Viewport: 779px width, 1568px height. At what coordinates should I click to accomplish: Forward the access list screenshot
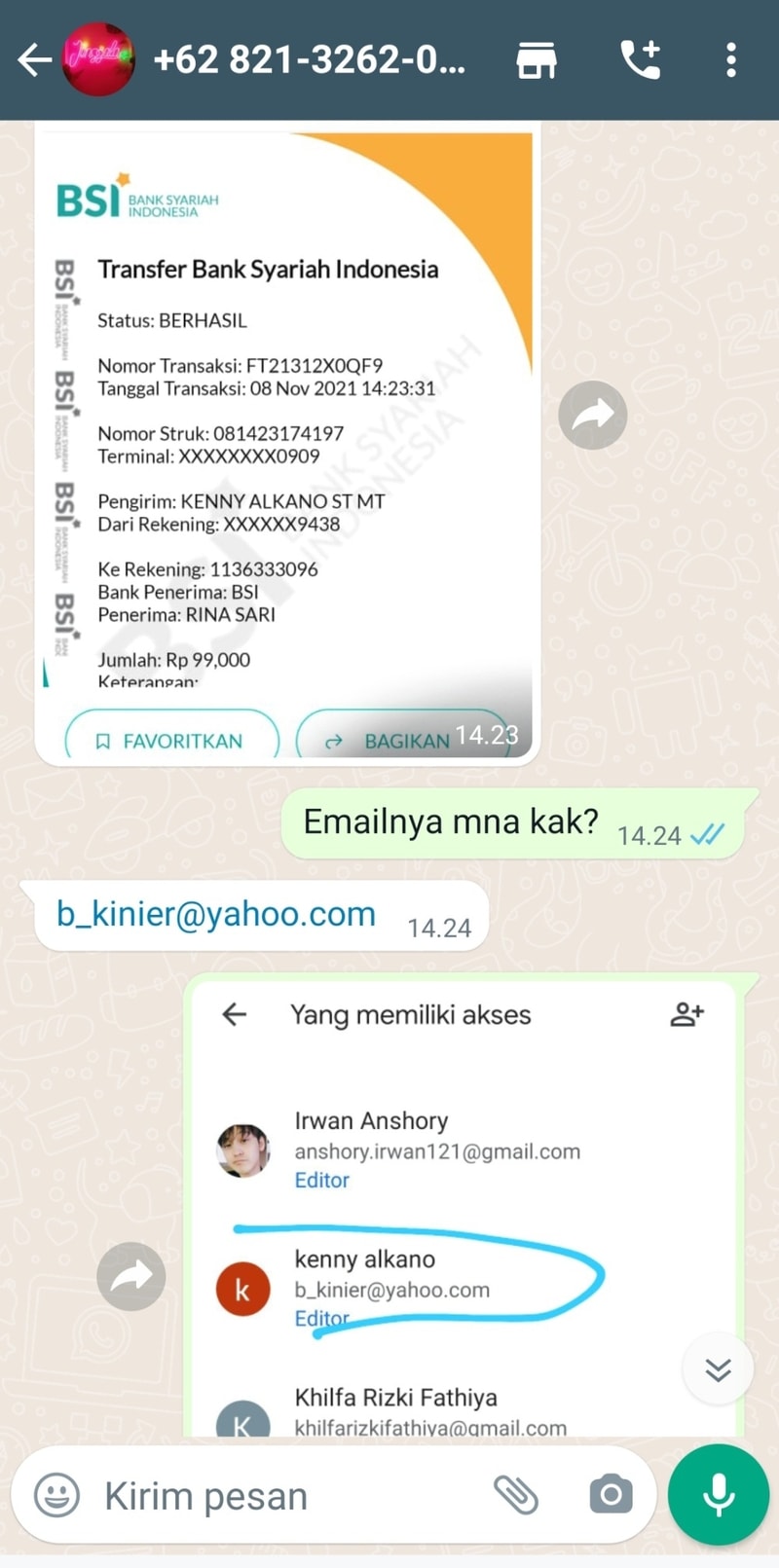tap(131, 1276)
